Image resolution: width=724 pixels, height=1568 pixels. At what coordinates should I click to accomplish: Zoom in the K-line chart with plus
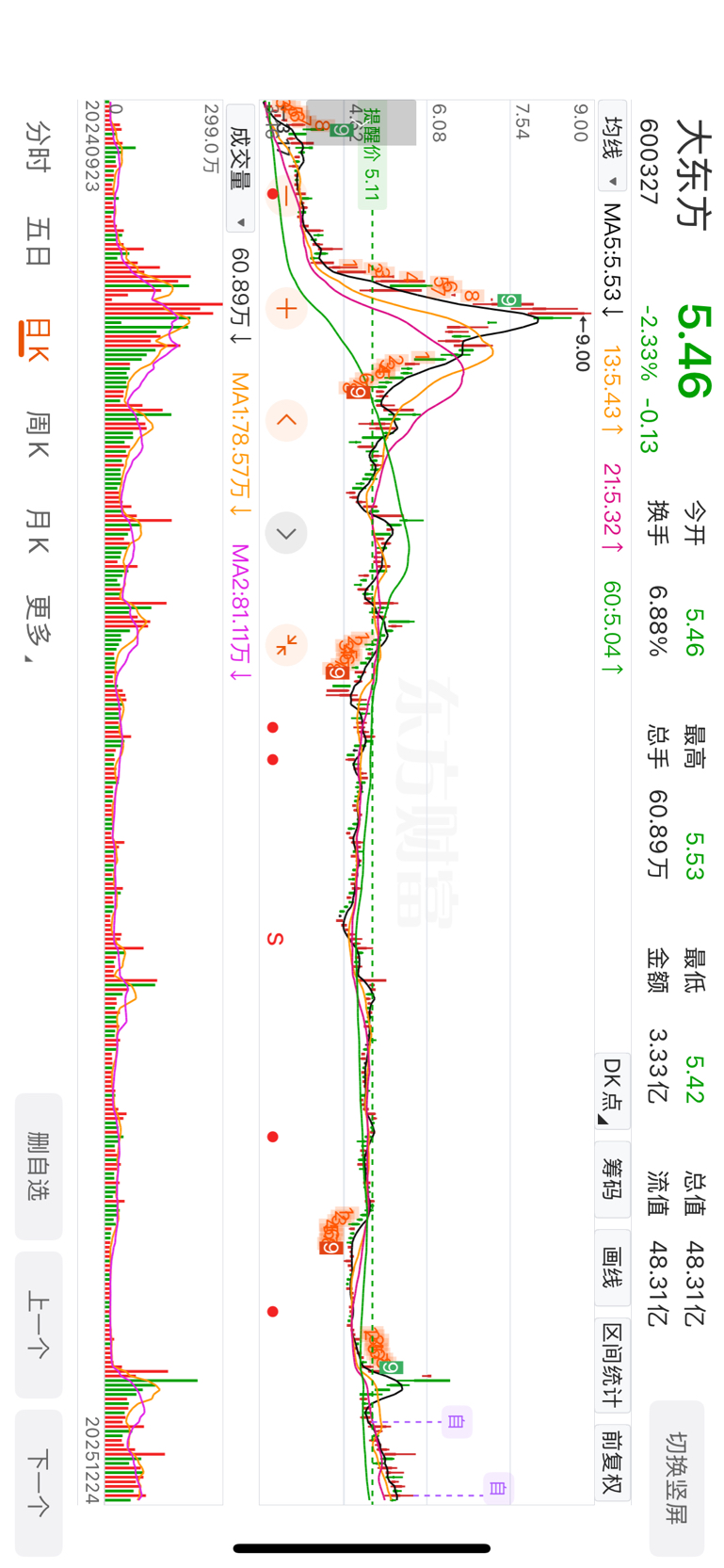[286, 308]
